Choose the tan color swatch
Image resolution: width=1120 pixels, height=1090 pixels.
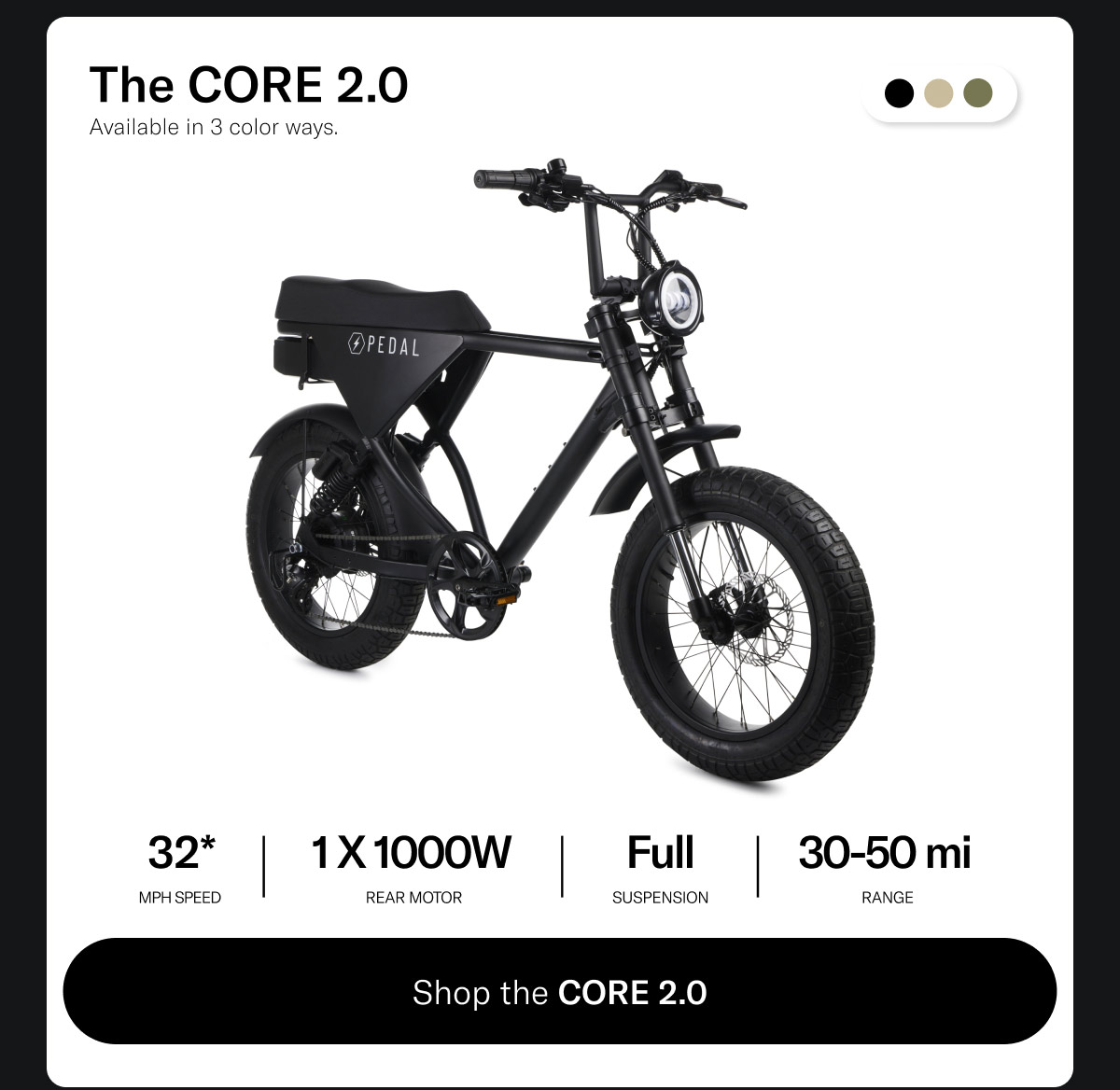pos(938,93)
